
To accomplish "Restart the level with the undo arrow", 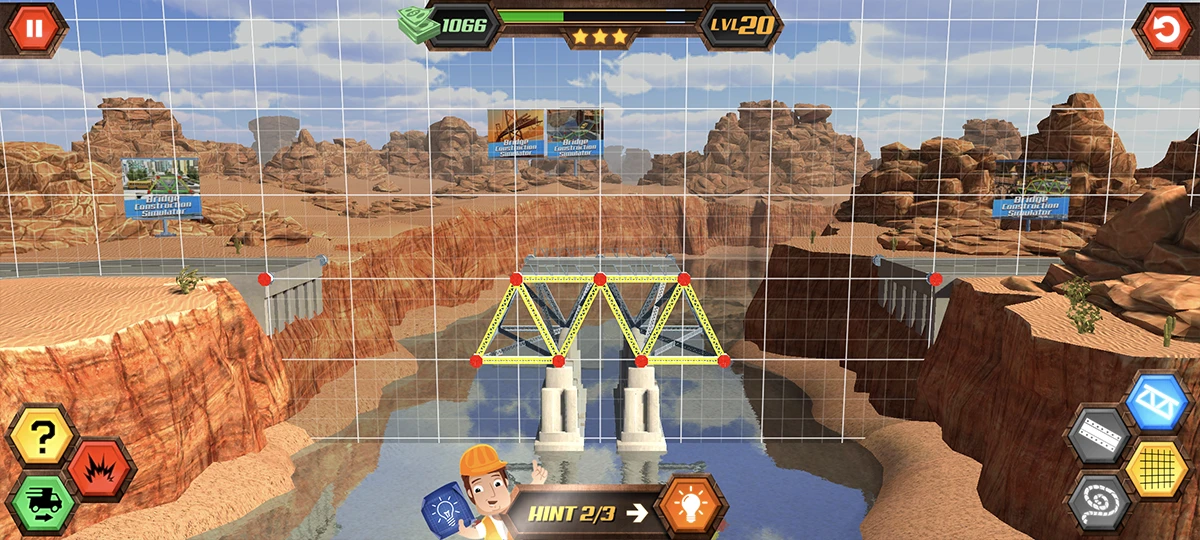I will [x=1165, y=28].
